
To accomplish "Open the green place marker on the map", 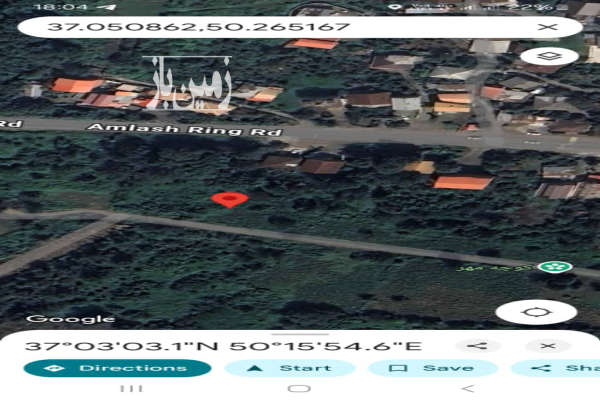I will (x=548, y=267).
